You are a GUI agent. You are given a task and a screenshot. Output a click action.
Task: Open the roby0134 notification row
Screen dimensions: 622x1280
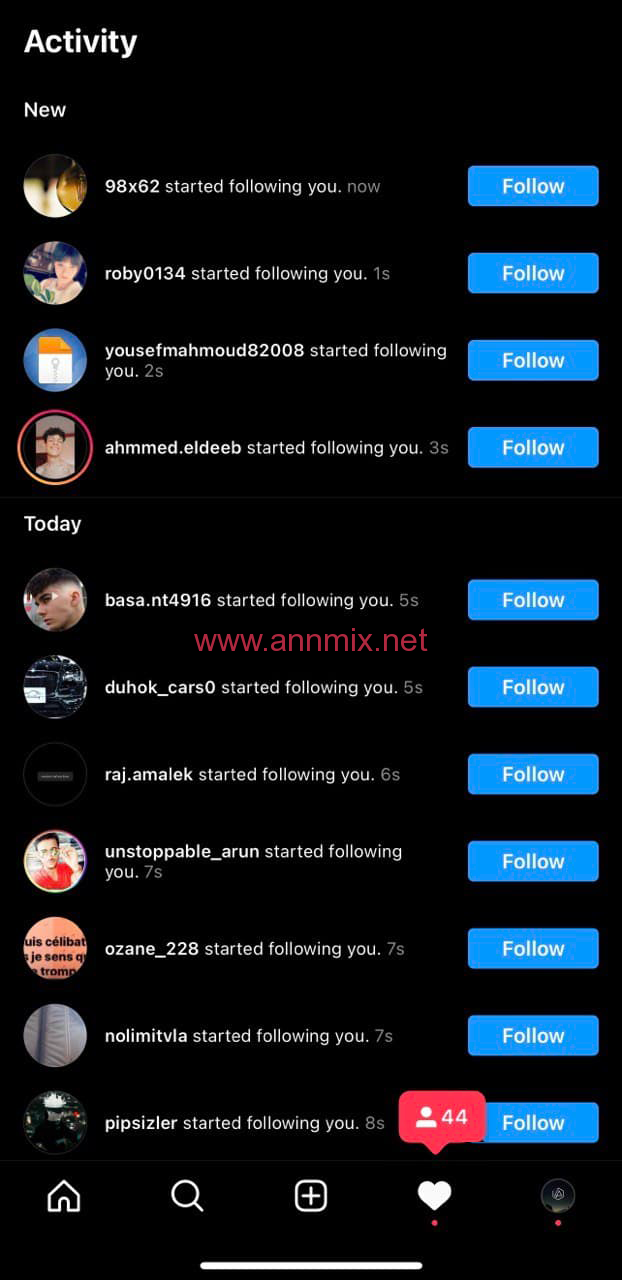click(x=311, y=273)
